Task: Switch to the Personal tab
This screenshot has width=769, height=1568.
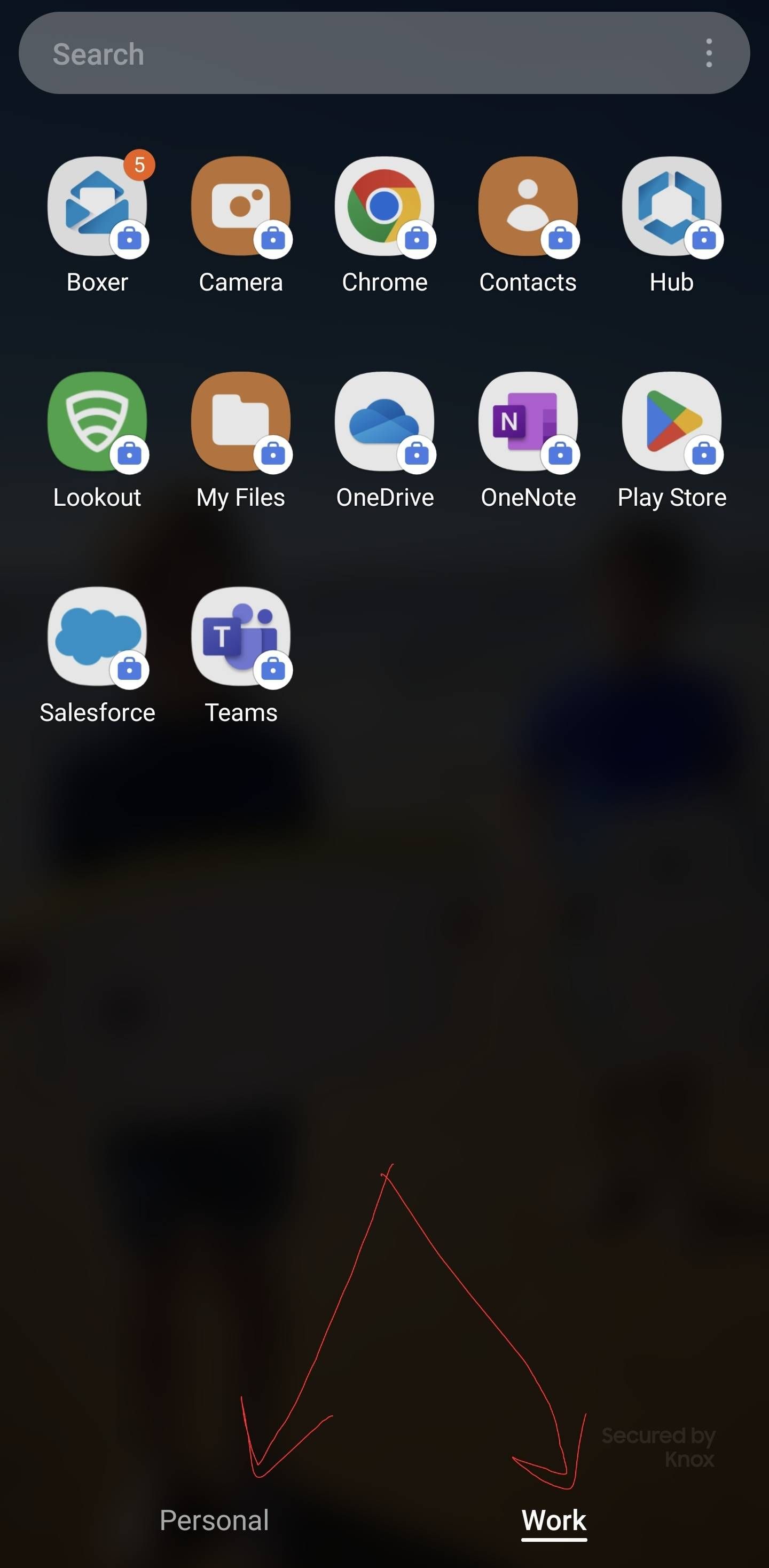Action: click(x=214, y=1520)
